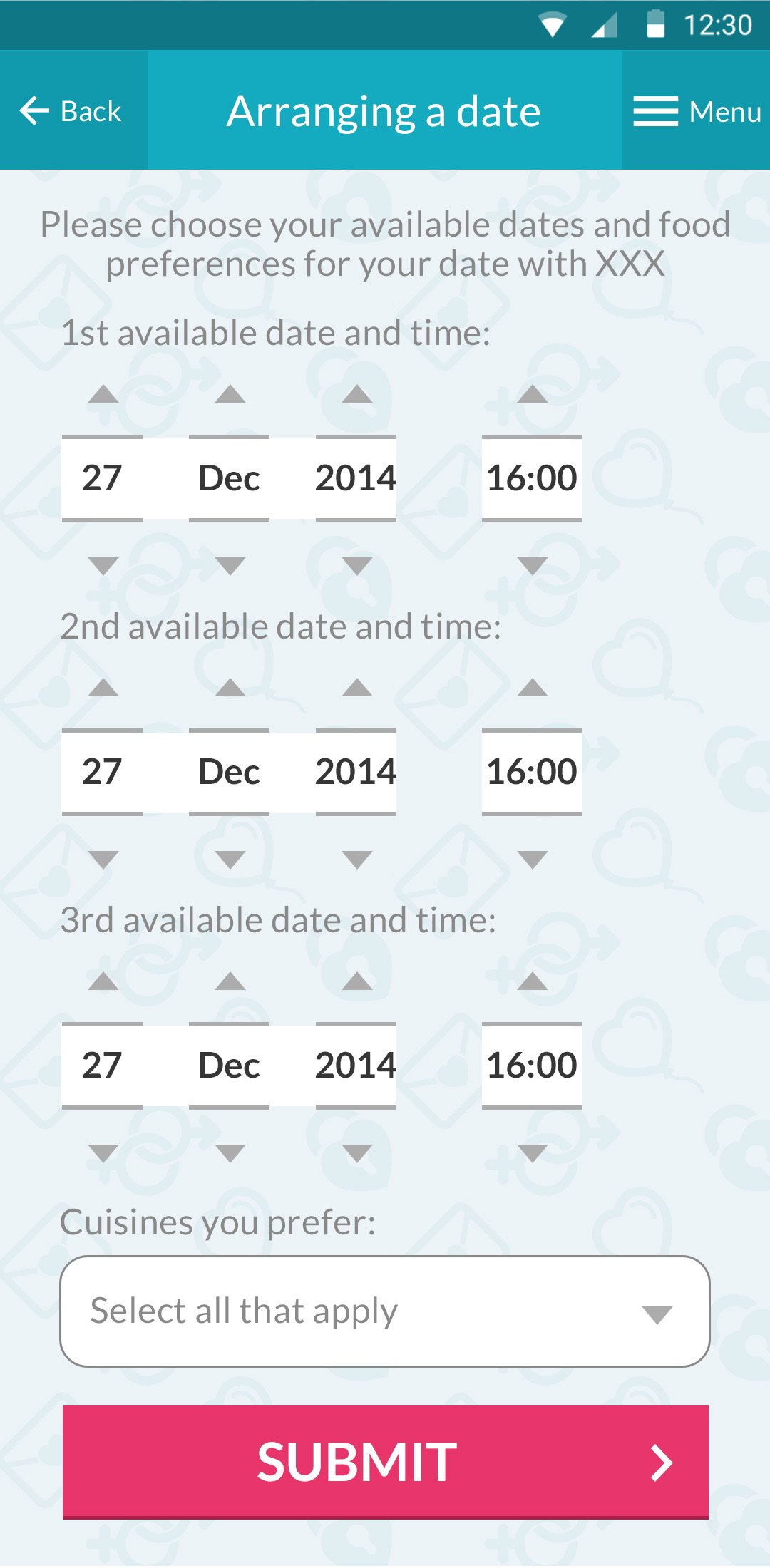Increase the day of 3rd available date
Viewport: 770px width, 1568px height.
pyautogui.click(x=103, y=981)
